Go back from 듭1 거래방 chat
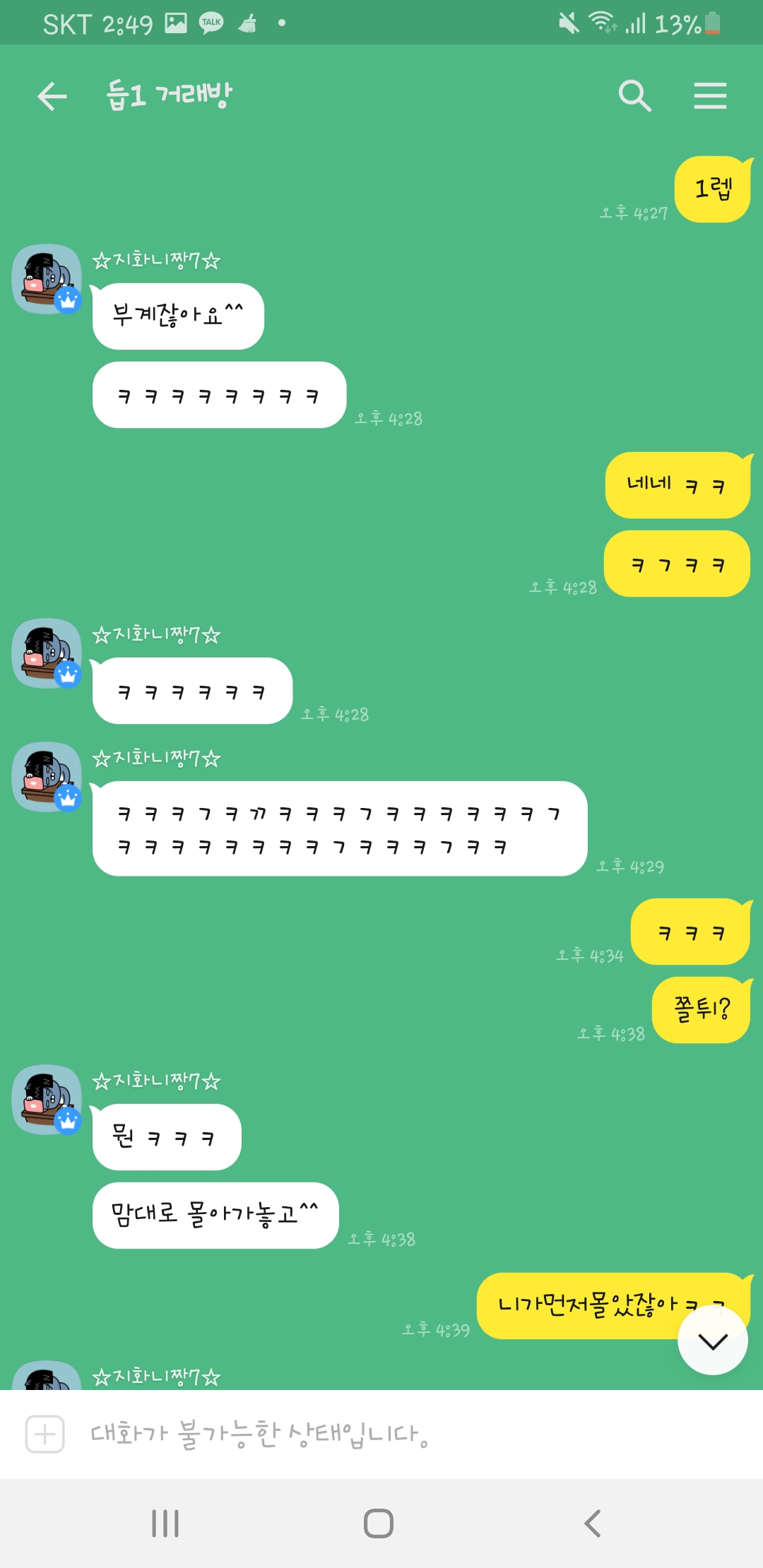 (x=52, y=96)
